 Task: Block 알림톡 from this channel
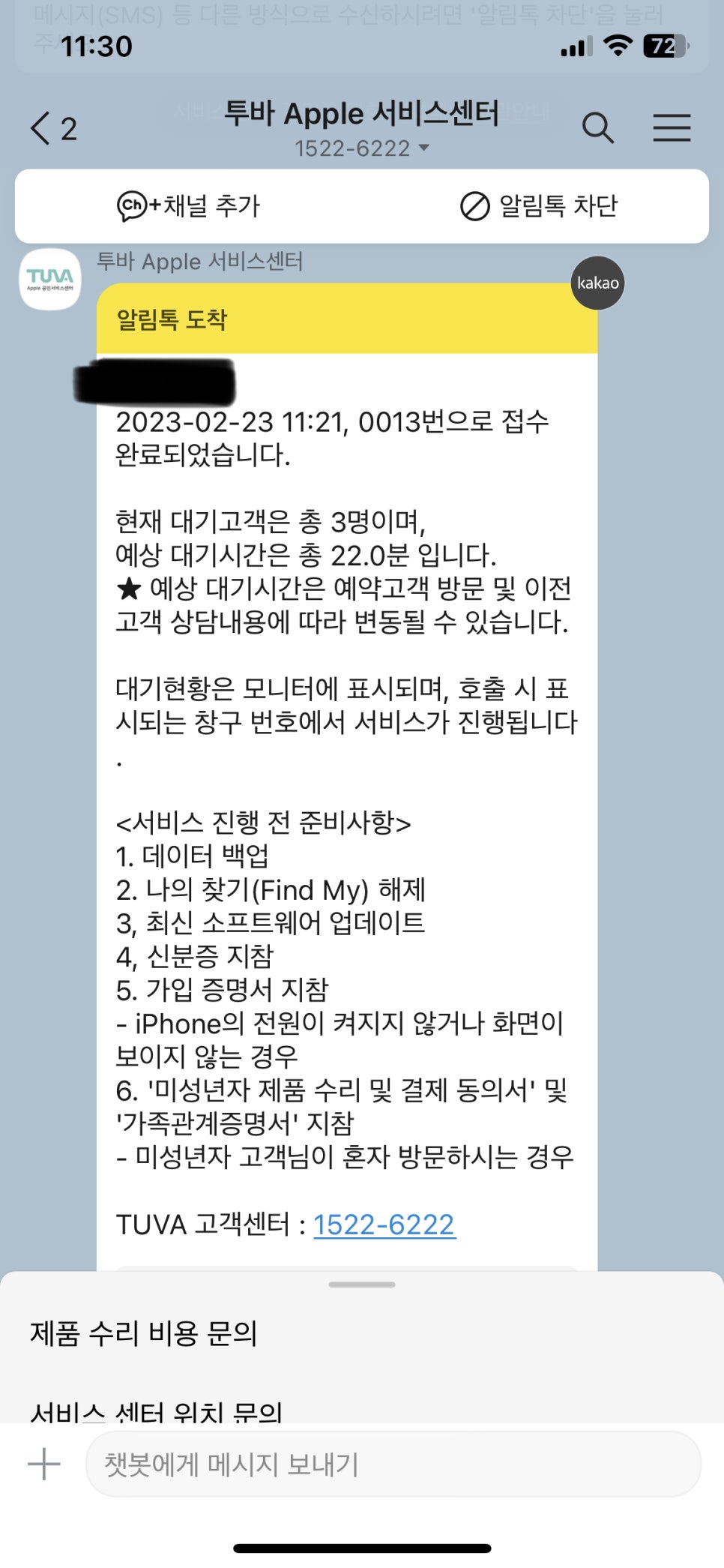[x=538, y=205]
